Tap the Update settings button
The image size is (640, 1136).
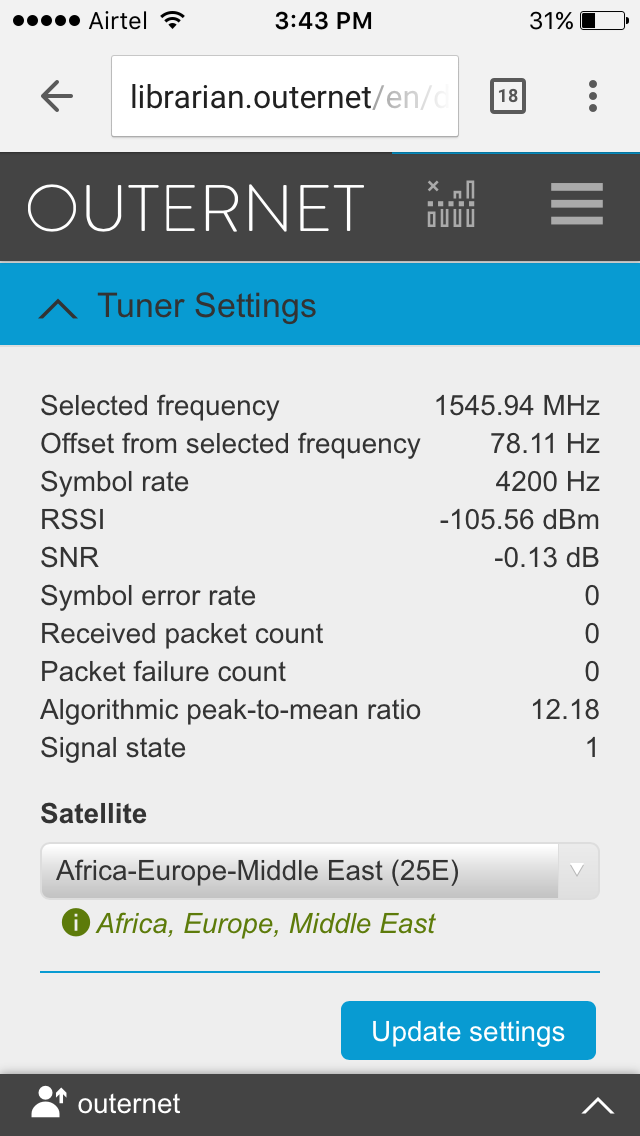click(x=468, y=1030)
